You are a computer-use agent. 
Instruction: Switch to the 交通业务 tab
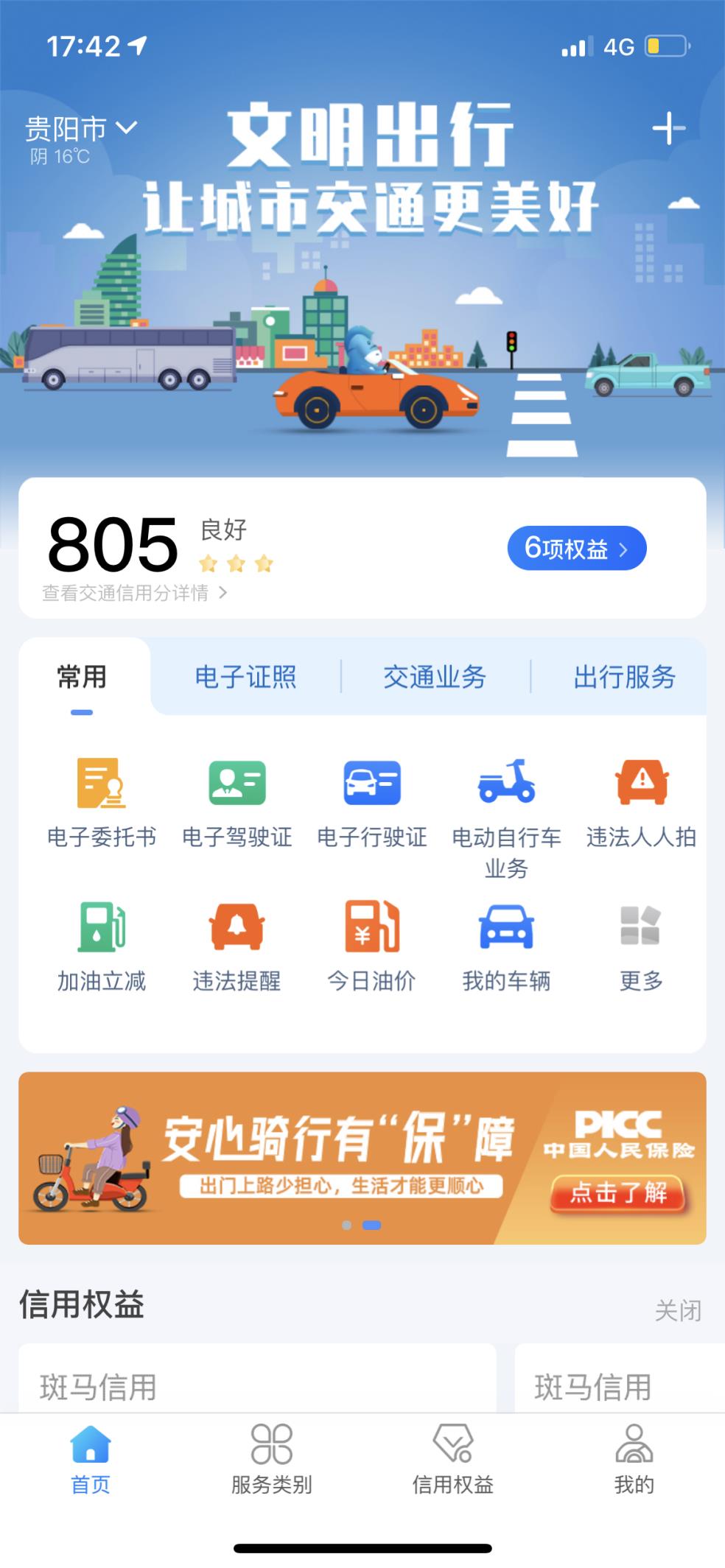coord(435,677)
